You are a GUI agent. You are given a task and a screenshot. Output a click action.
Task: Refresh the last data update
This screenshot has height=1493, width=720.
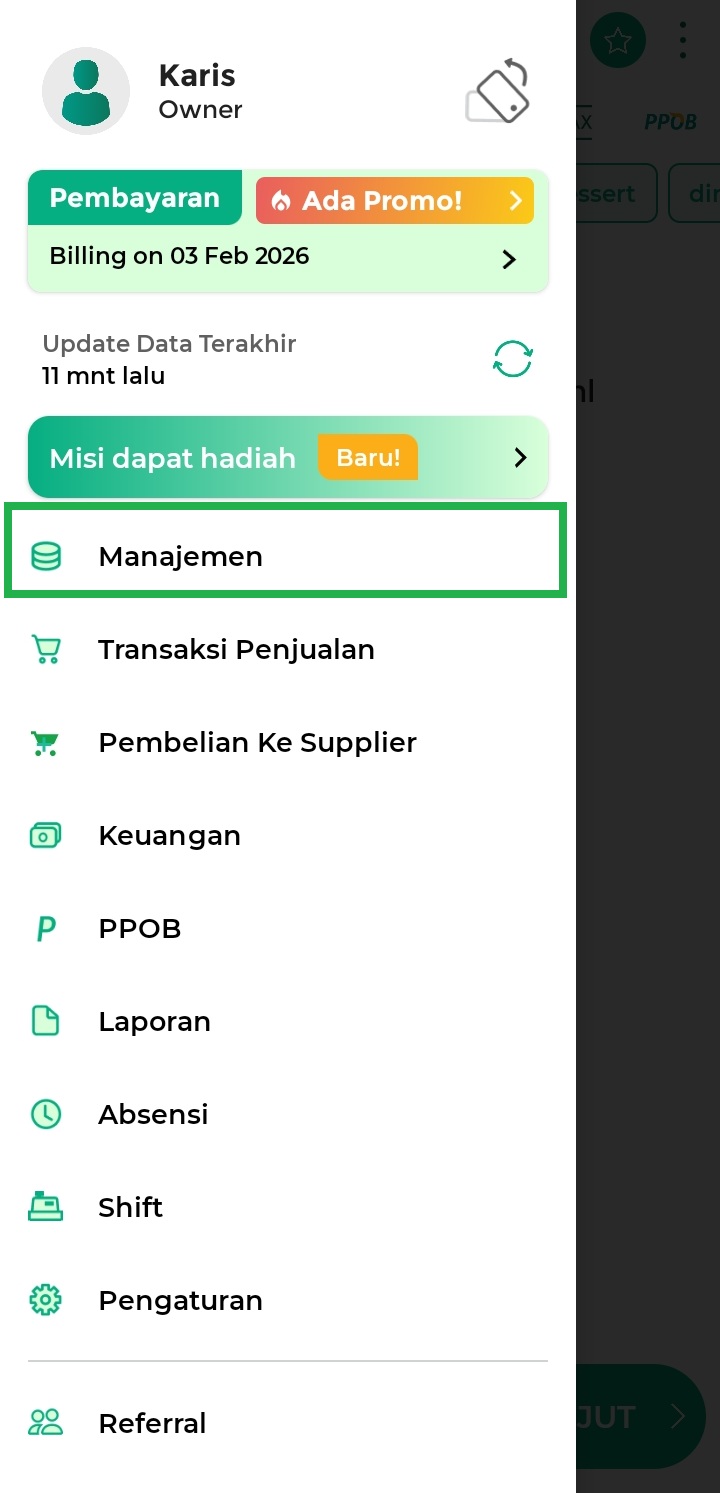point(513,359)
